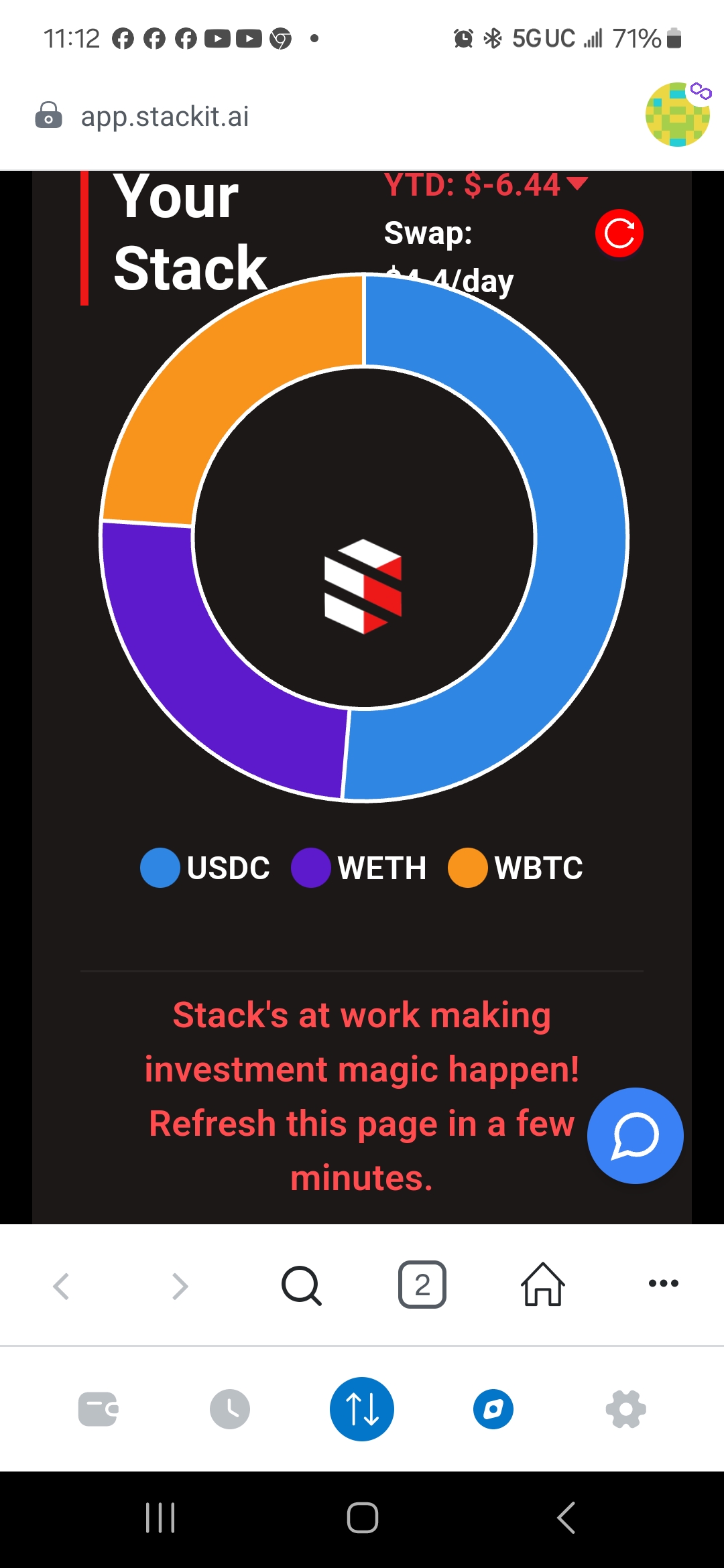The width and height of the screenshot is (724, 1568).
Task: Open the compass navigation icon
Action: pyautogui.click(x=493, y=1409)
